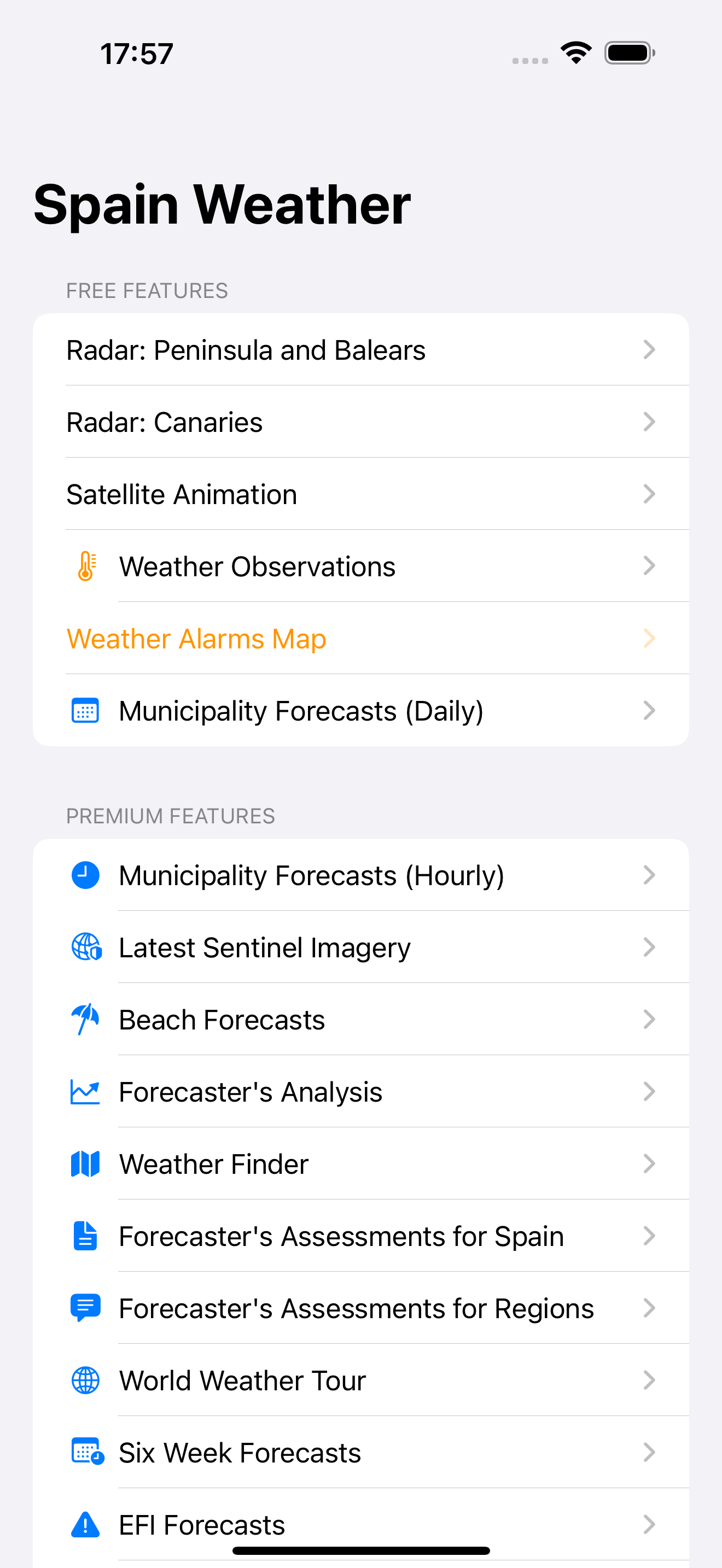Open the Radar: Canaries row
Viewport: 722px width, 1568px height.
click(361, 422)
